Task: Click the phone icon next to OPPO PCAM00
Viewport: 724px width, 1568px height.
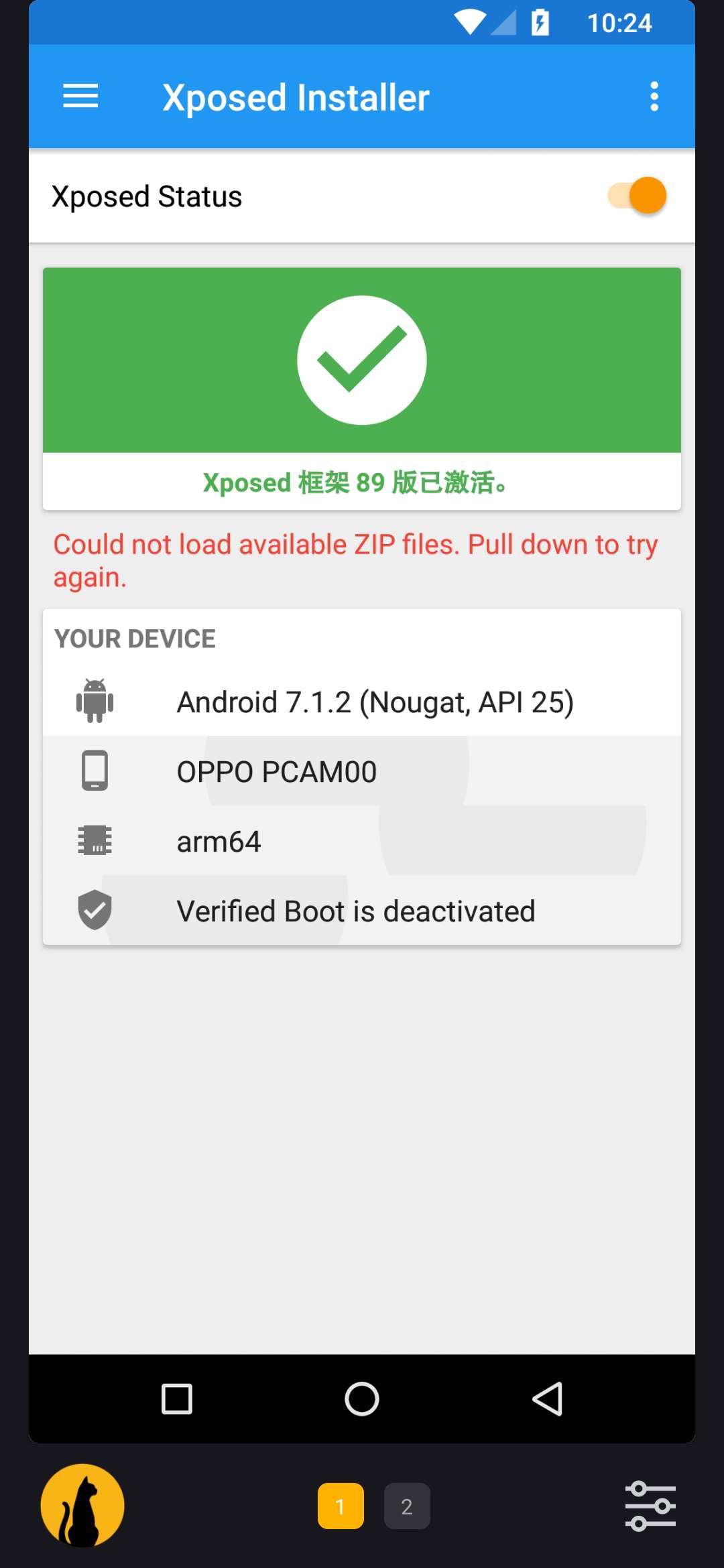Action: pyautogui.click(x=95, y=771)
